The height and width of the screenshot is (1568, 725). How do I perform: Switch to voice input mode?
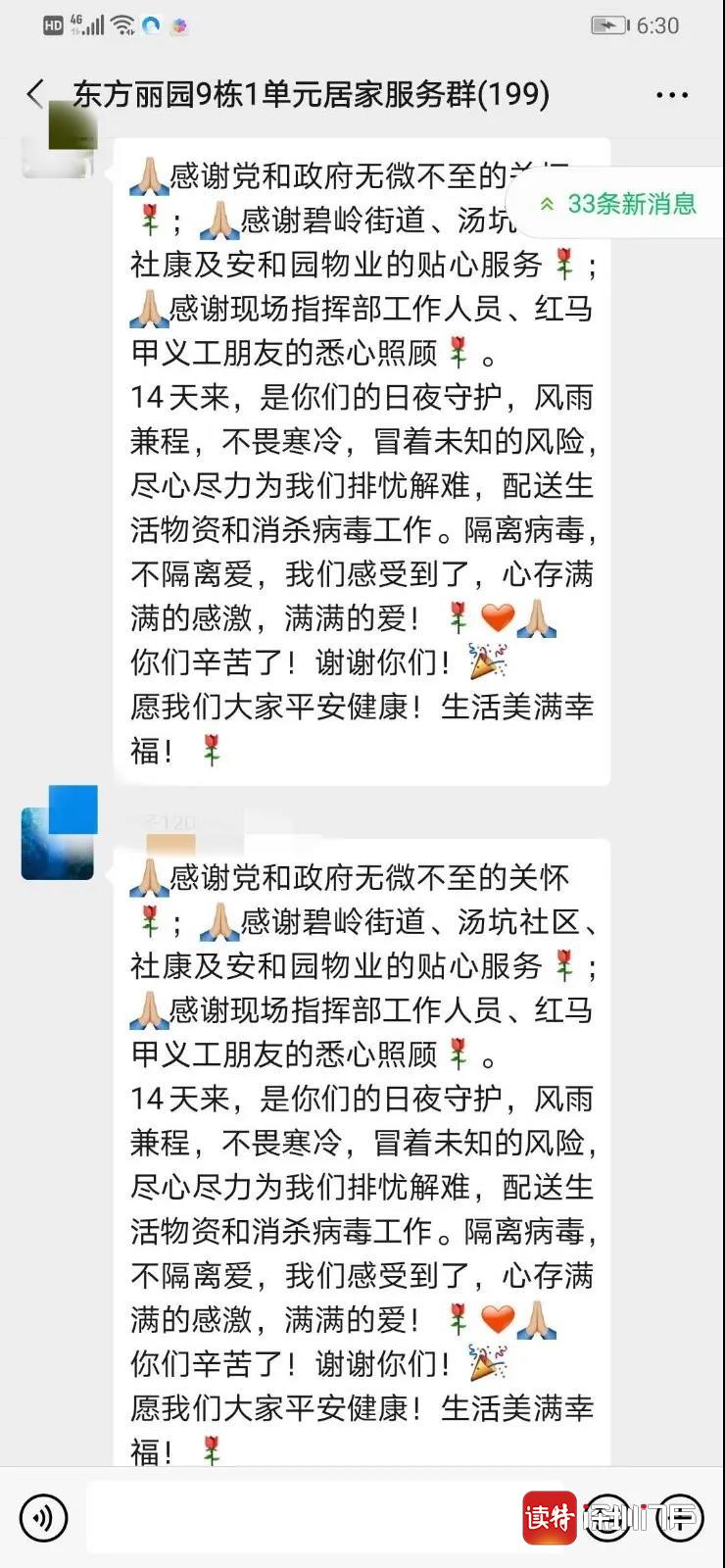[44, 1518]
